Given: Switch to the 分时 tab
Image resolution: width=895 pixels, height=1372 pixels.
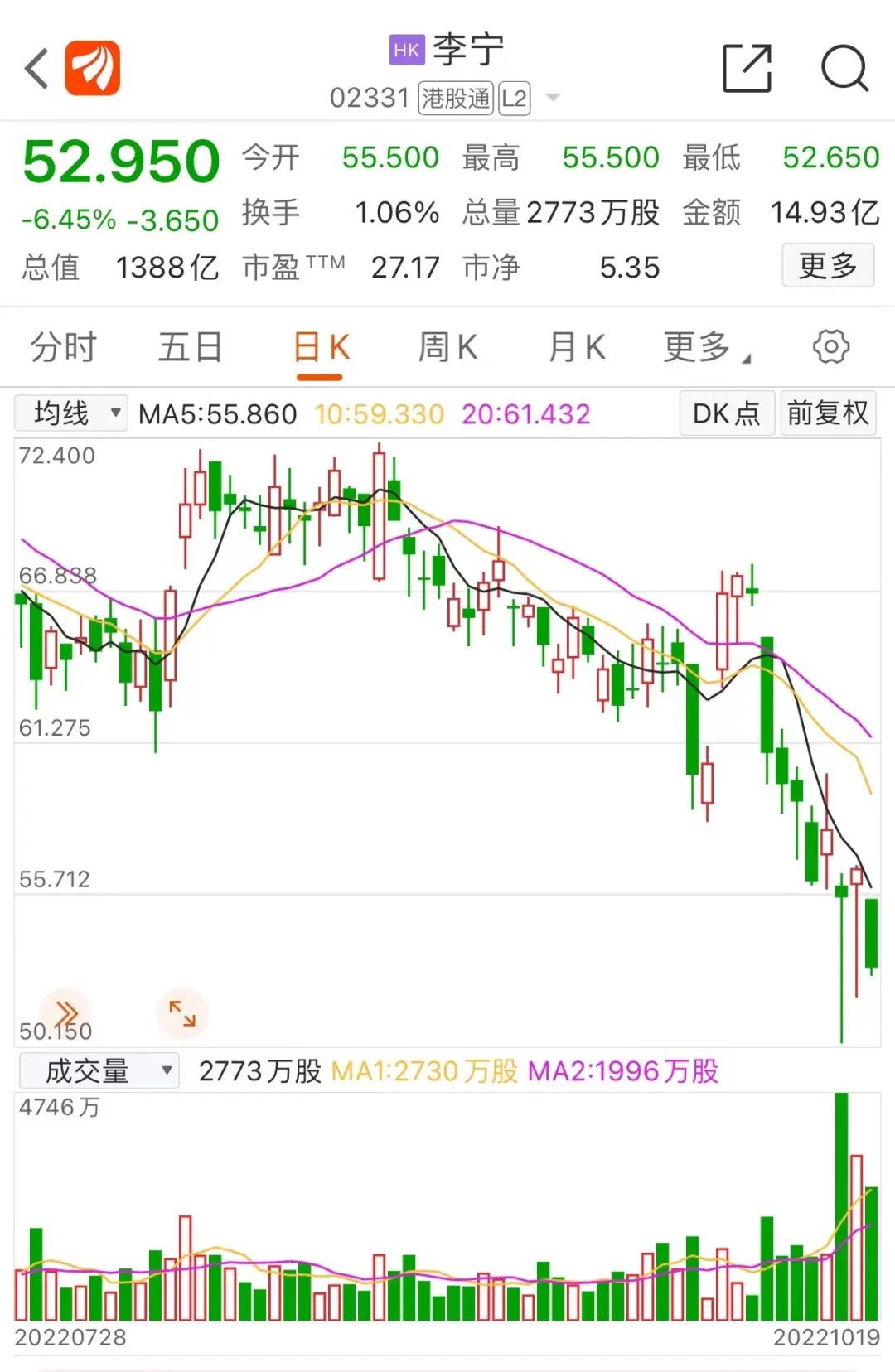Looking at the screenshot, I should 63,347.
